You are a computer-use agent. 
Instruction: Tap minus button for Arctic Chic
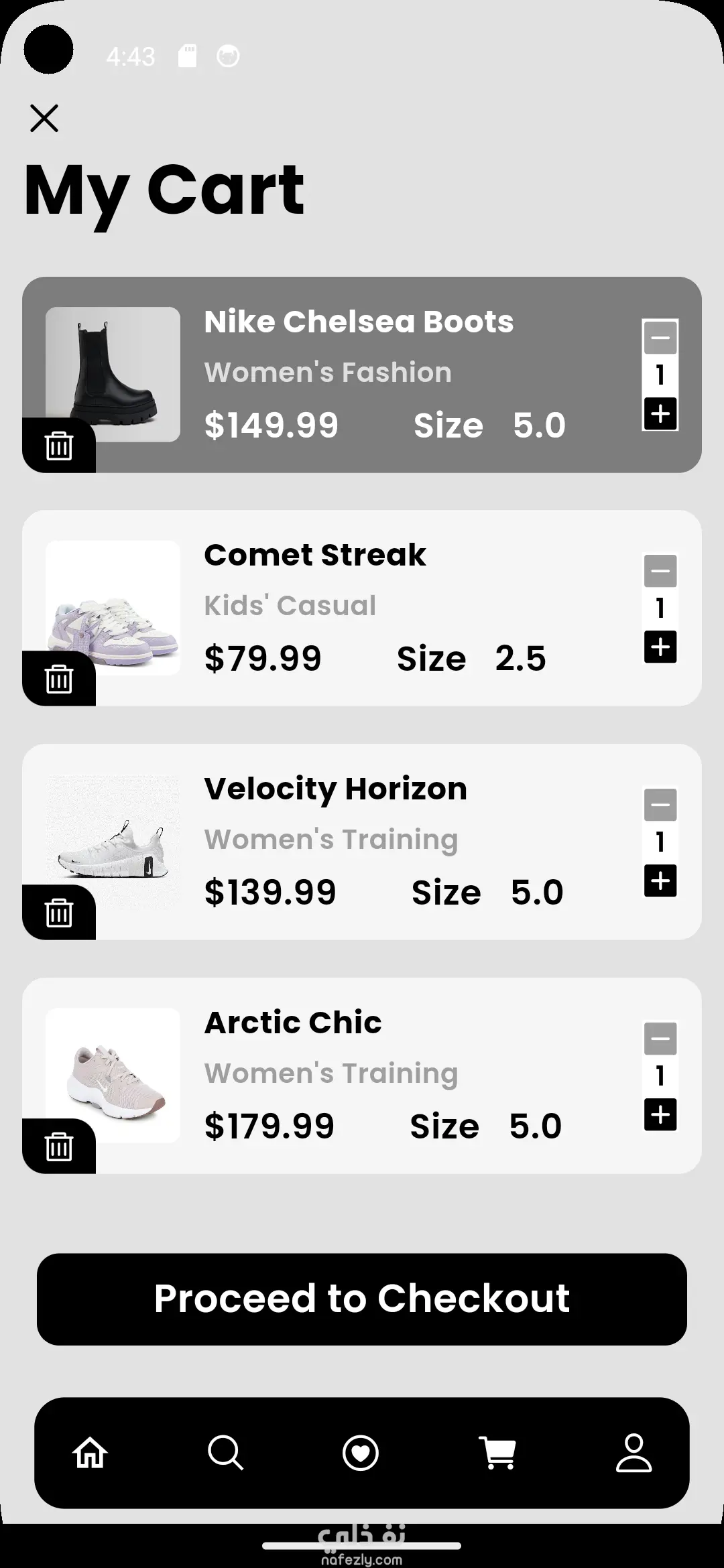660,1039
